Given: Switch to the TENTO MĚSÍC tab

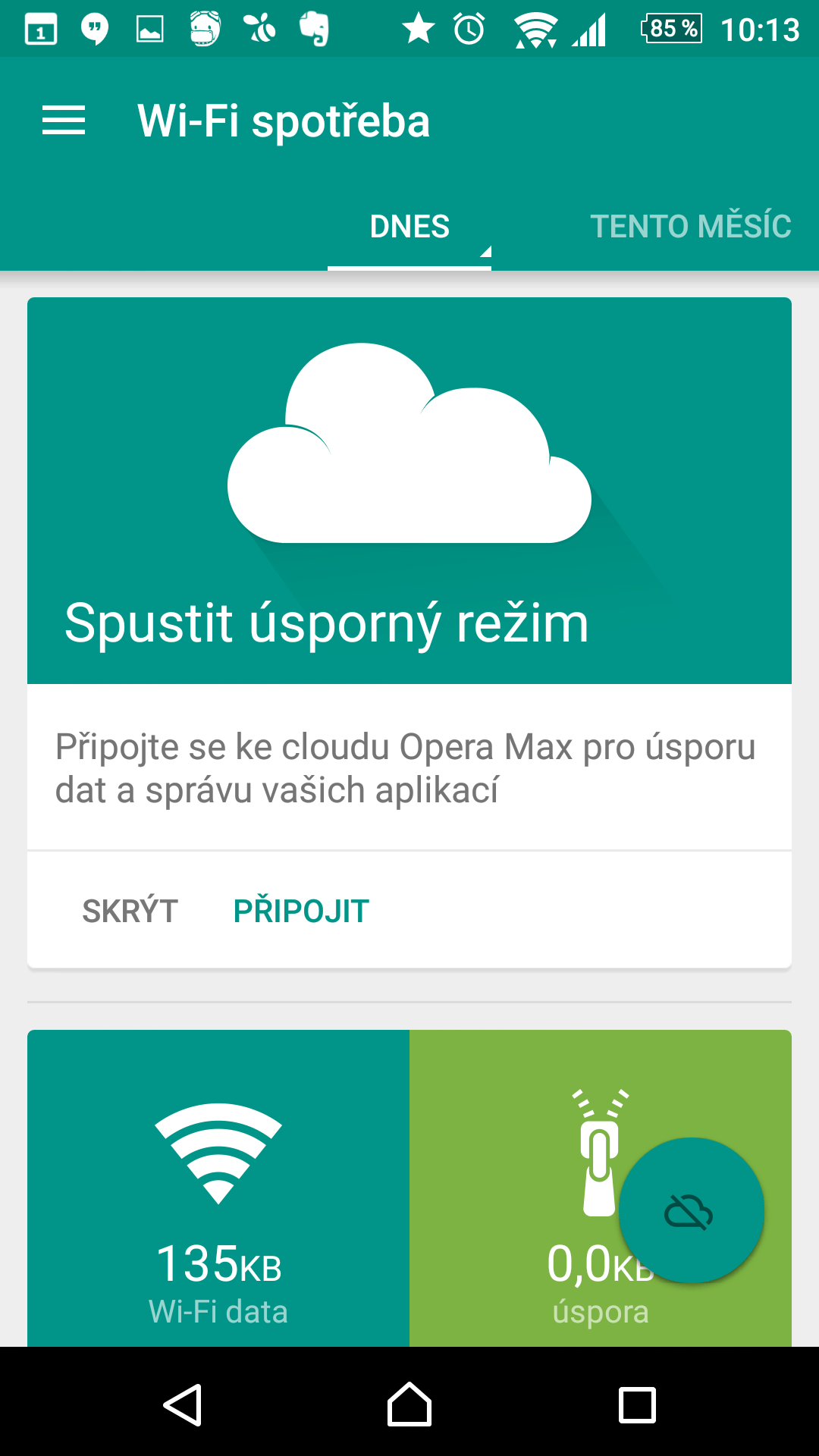Looking at the screenshot, I should point(691,227).
